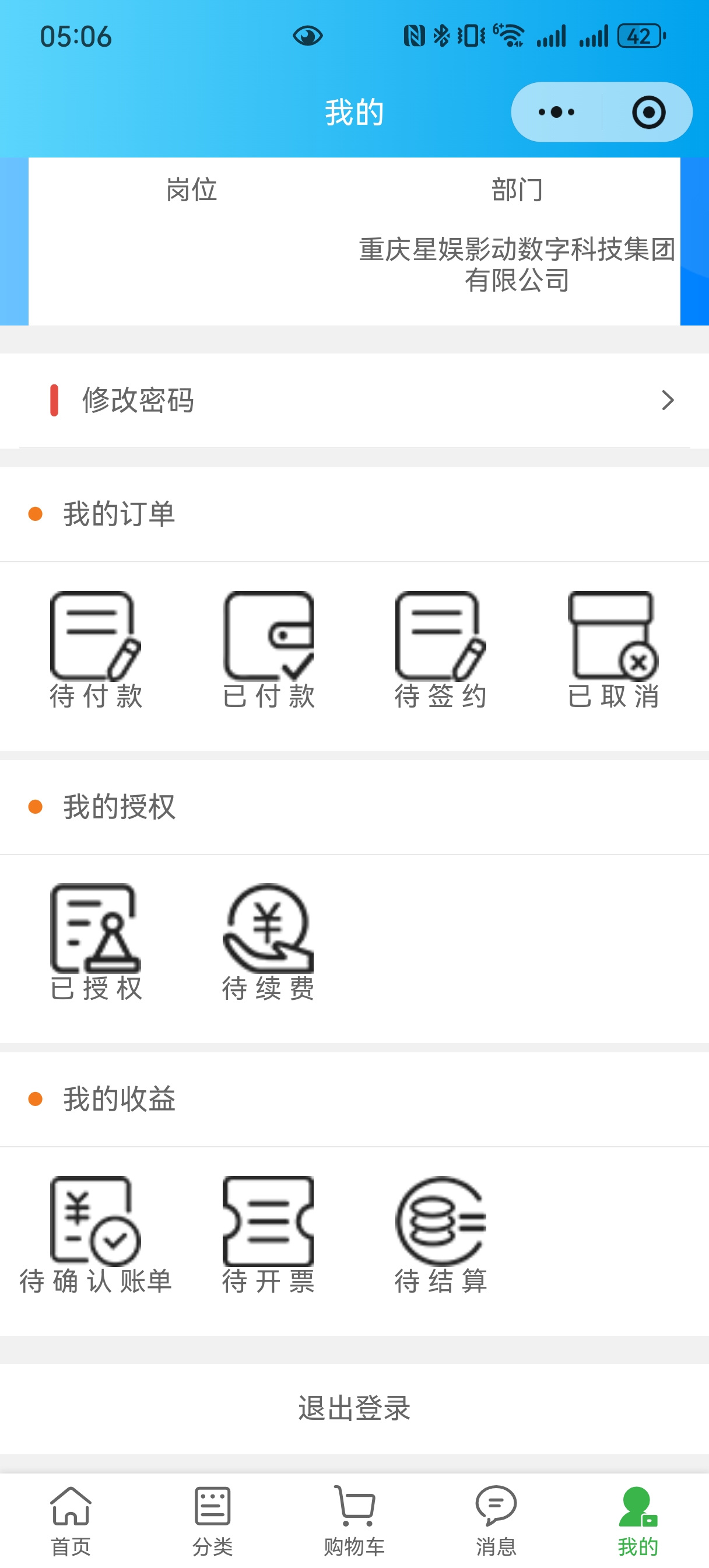Go to the 分类 categories tab

coord(212,1520)
